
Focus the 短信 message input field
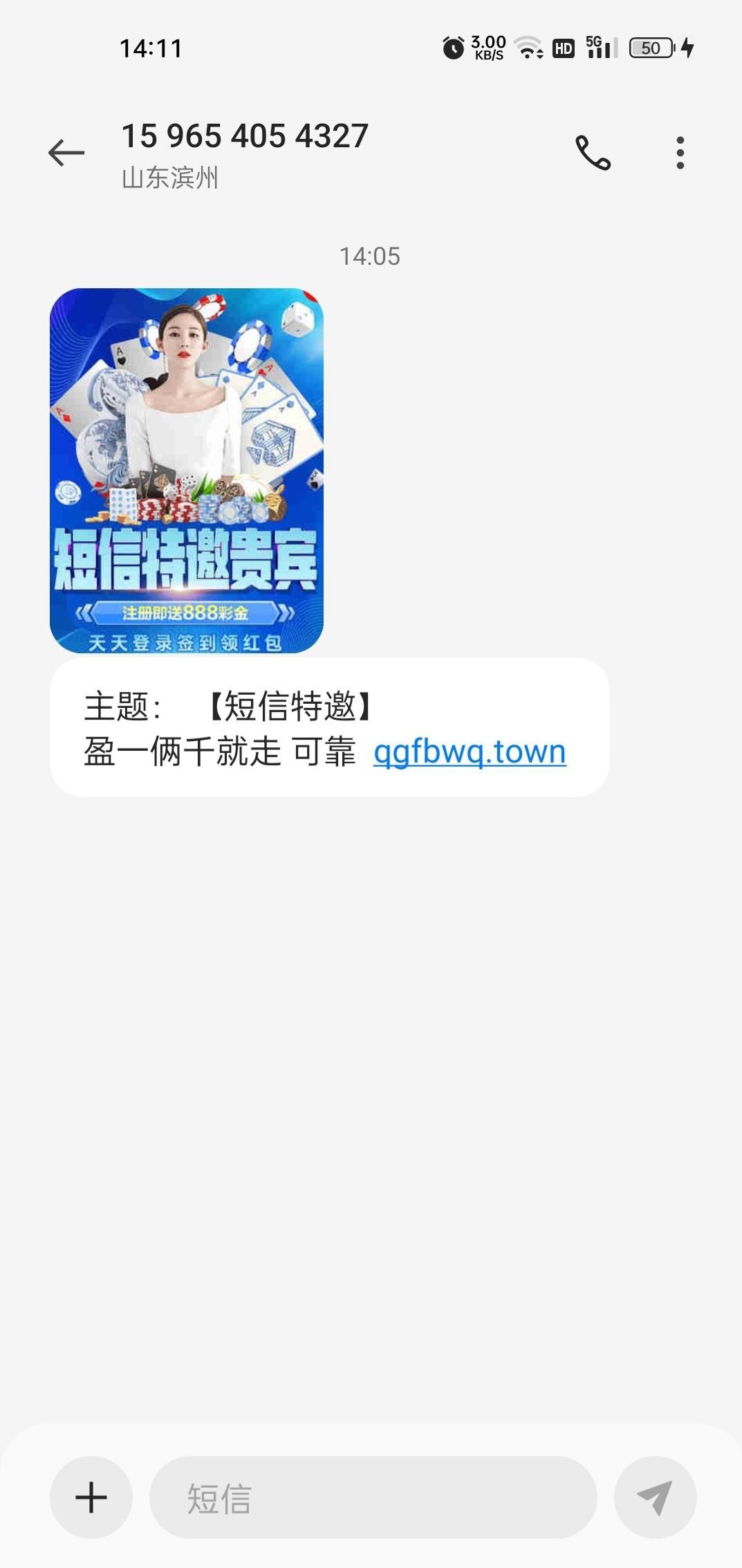tap(373, 1497)
